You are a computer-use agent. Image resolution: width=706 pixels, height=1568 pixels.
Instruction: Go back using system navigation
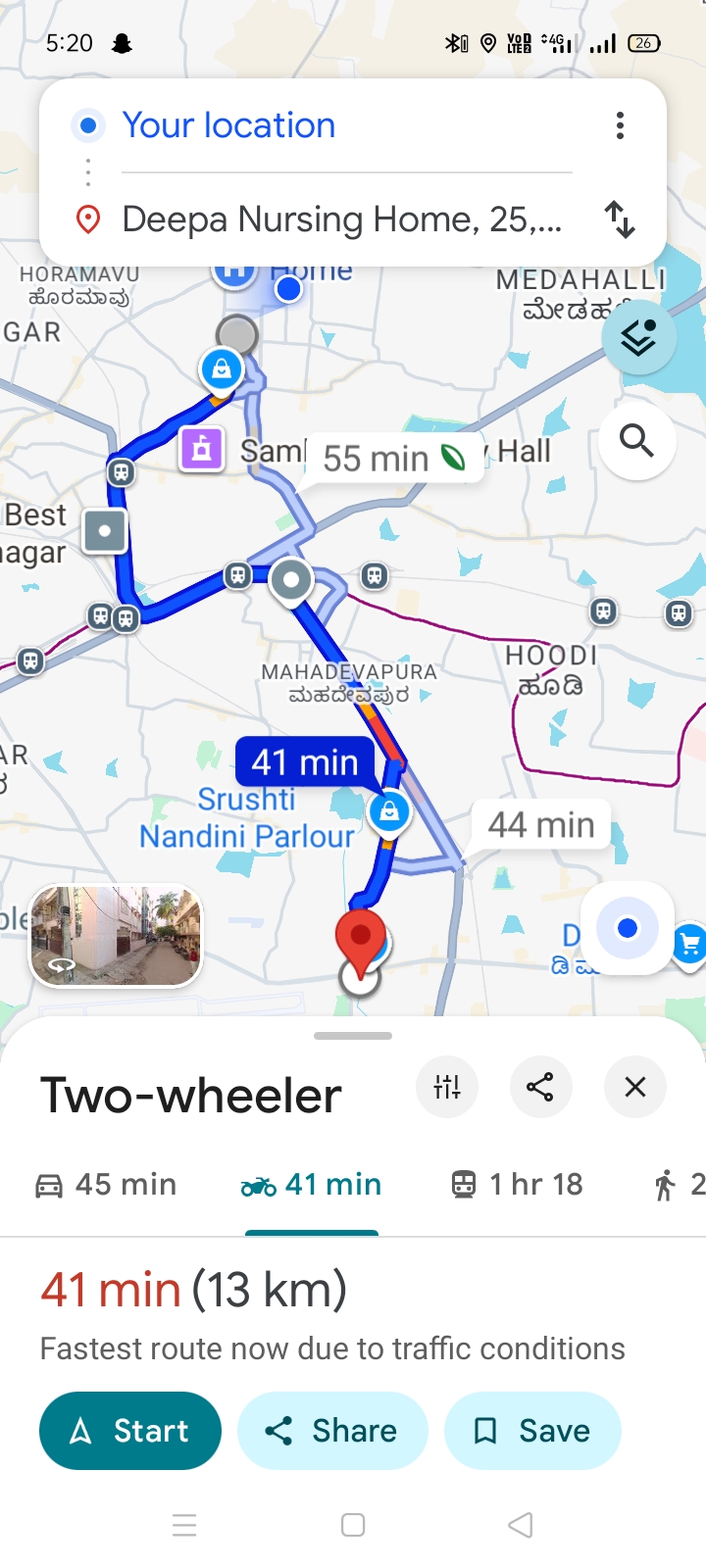(521, 1525)
